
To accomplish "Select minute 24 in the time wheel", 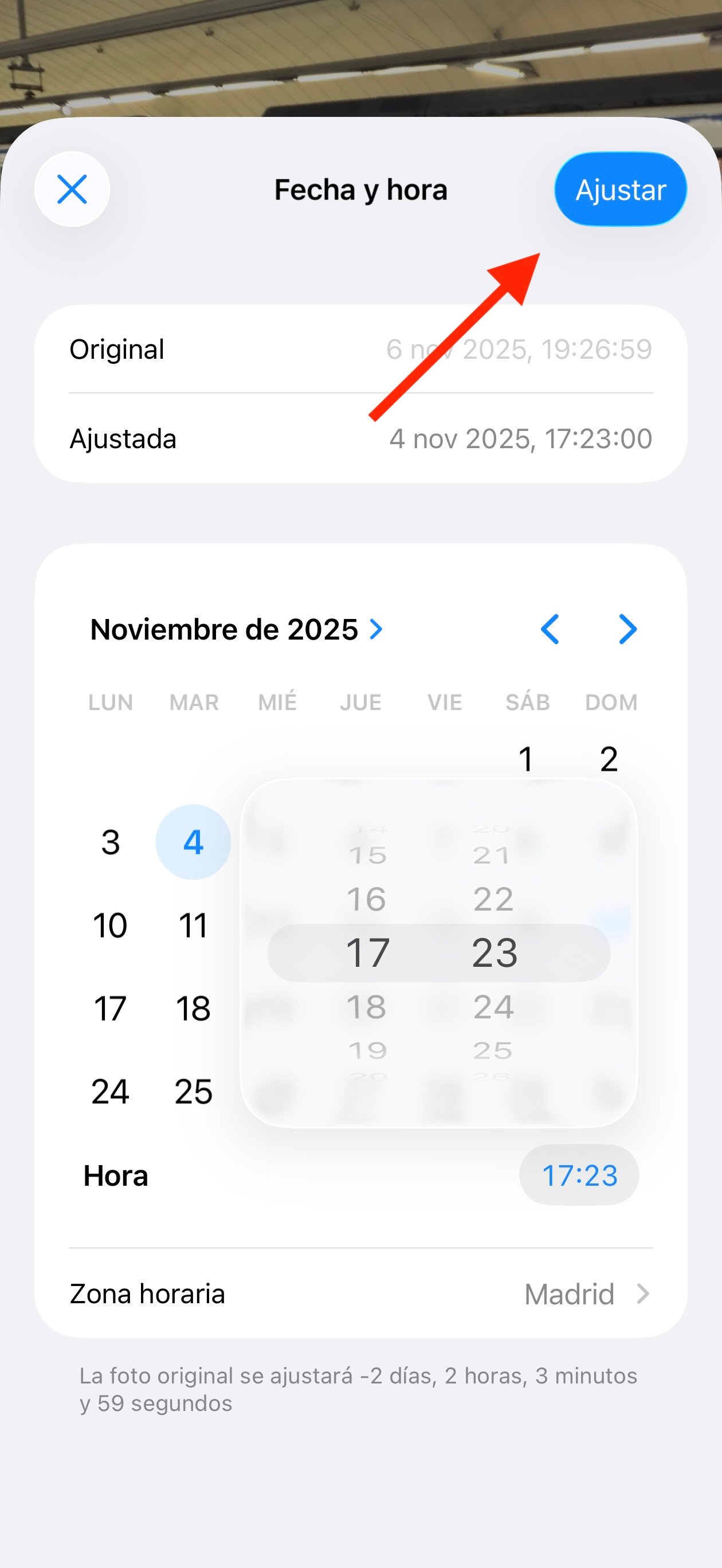I will (x=494, y=1007).
